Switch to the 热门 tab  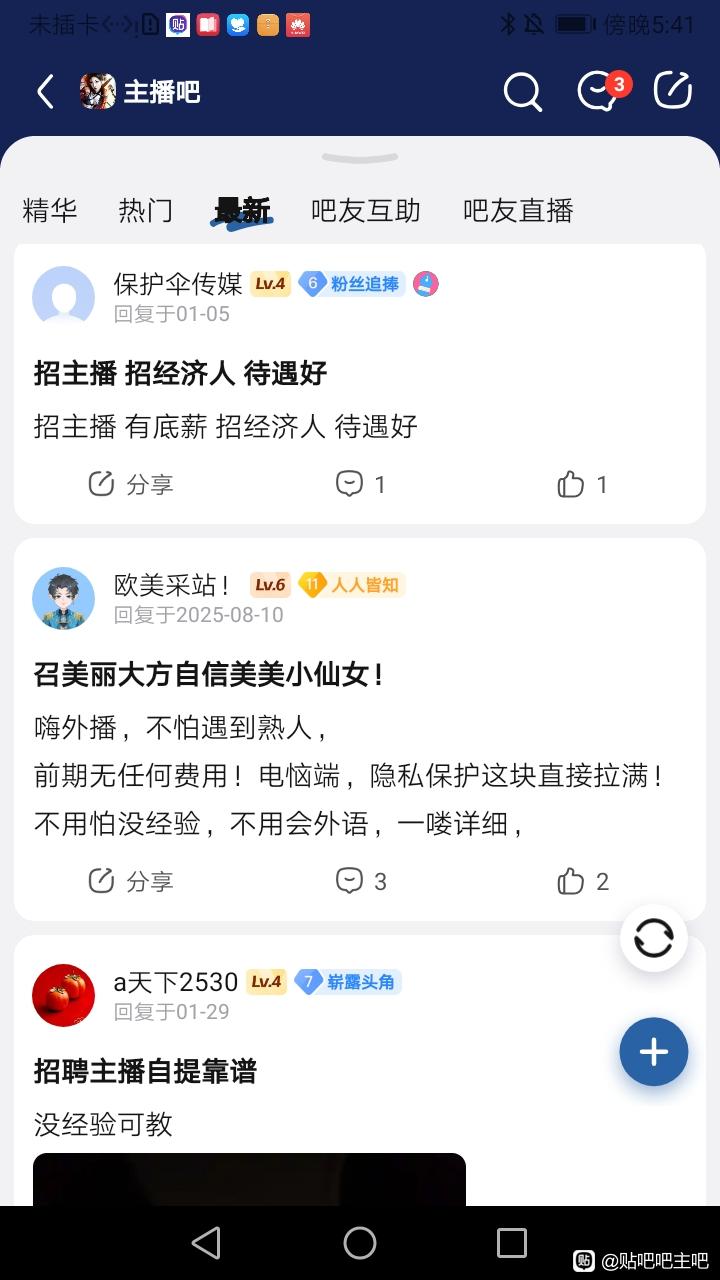pyautogui.click(x=146, y=210)
